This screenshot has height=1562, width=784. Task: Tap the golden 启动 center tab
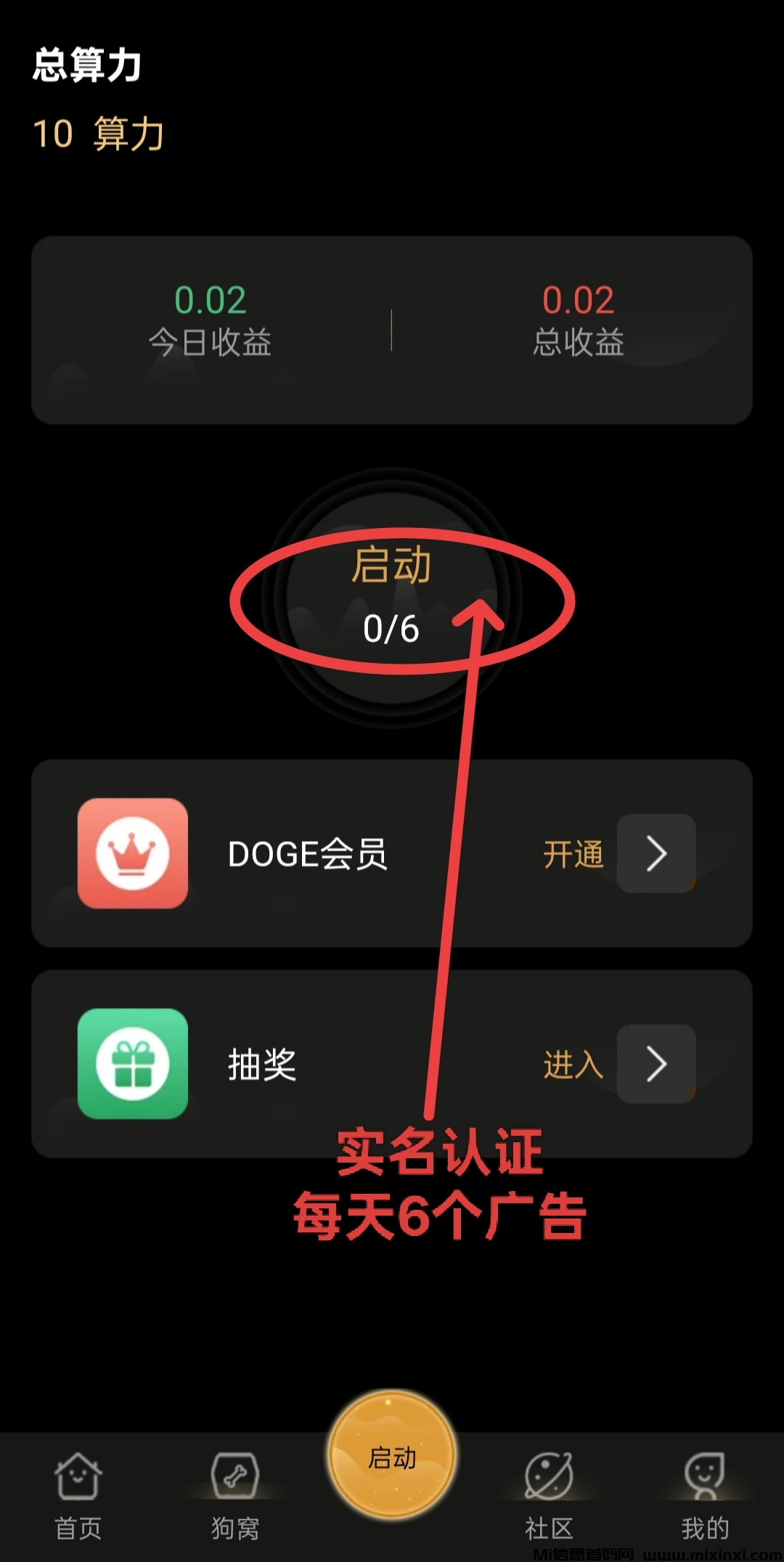tap(392, 1456)
